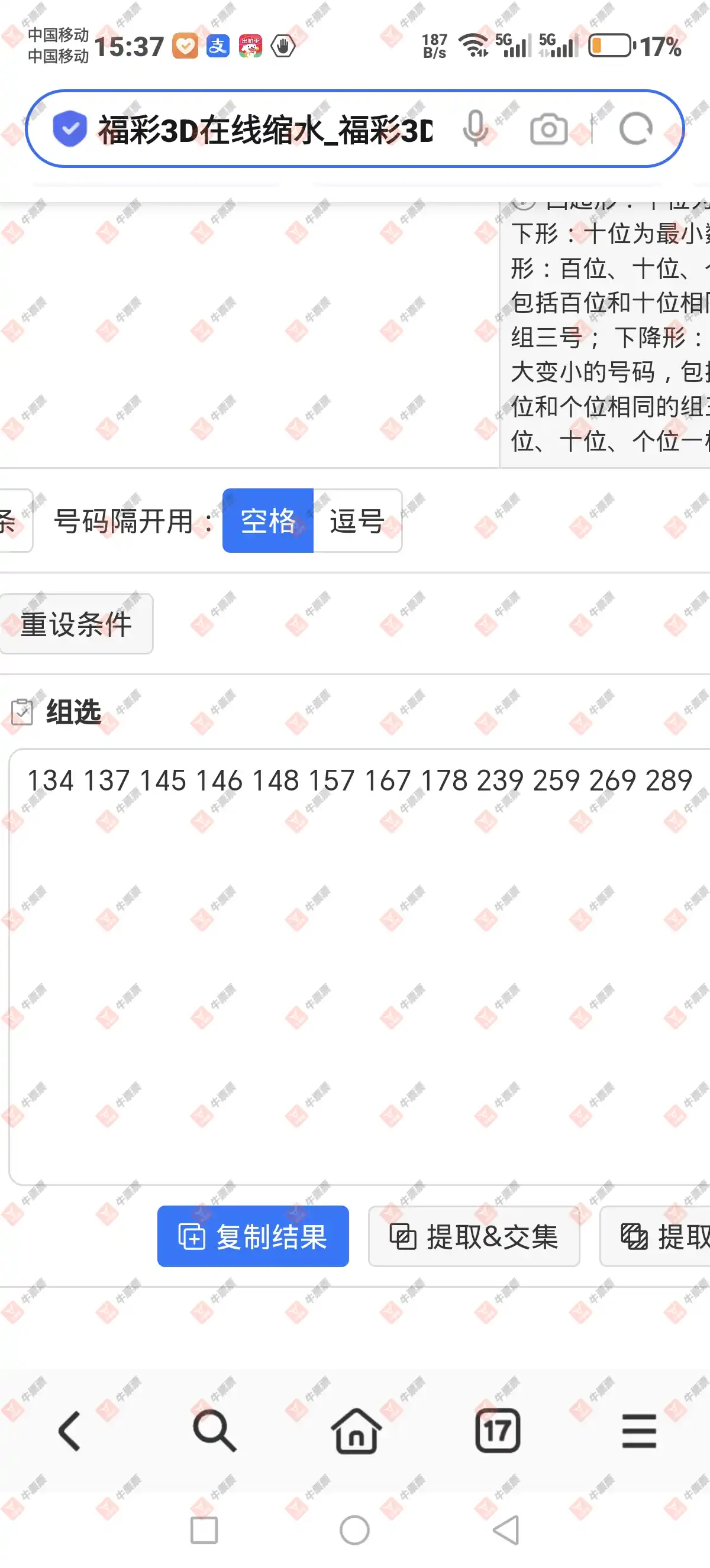
Task: Select 空格 as the number separator
Action: (268, 521)
